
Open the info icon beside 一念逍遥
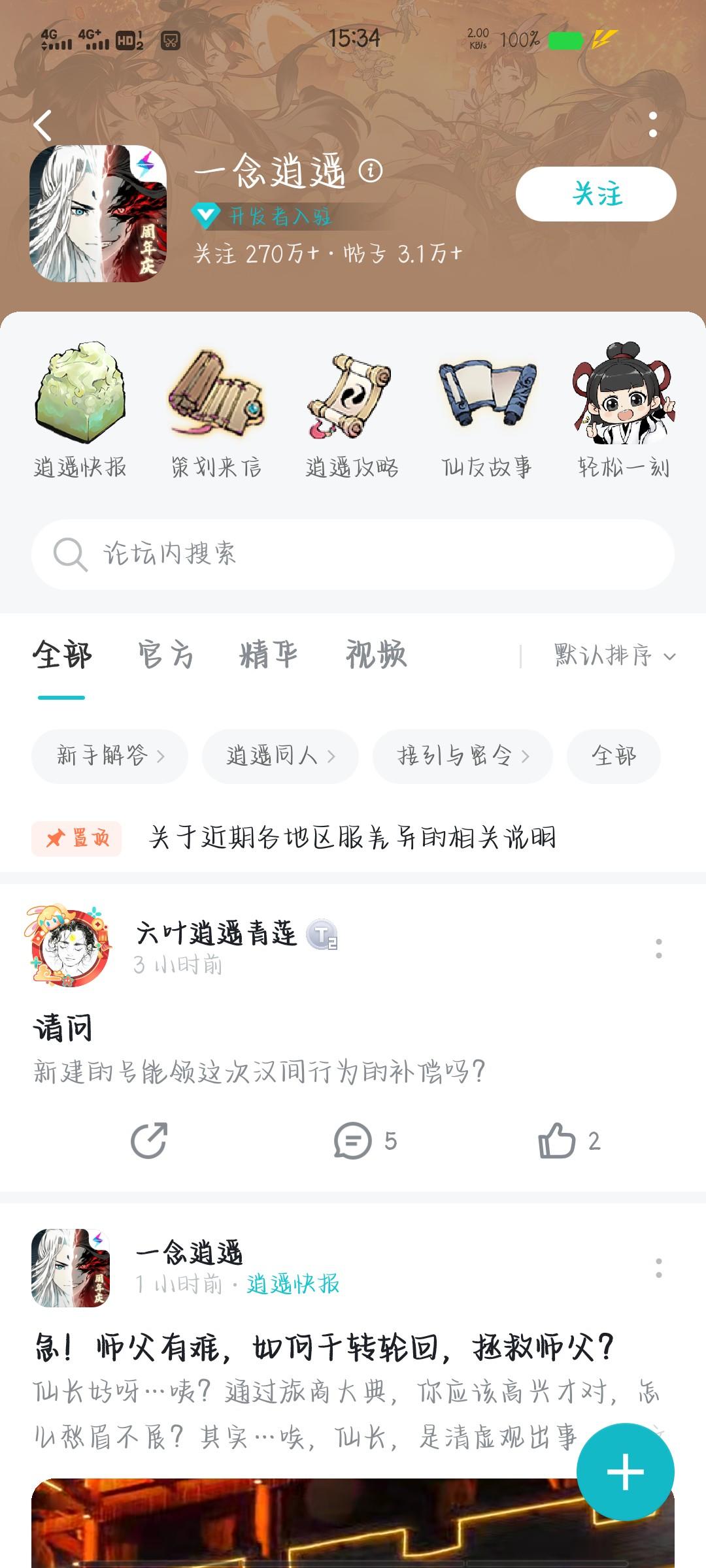point(371,171)
